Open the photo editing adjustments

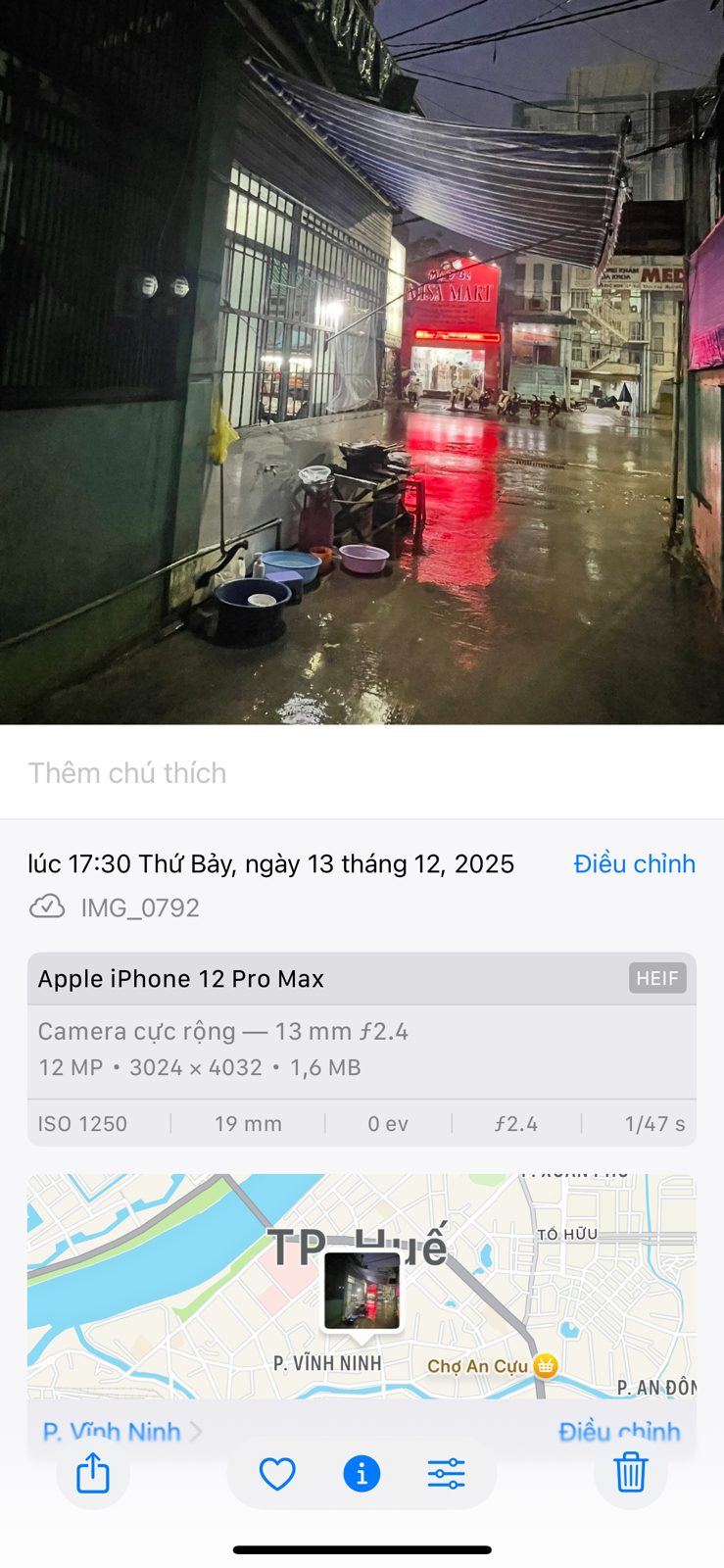coord(446,1473)
